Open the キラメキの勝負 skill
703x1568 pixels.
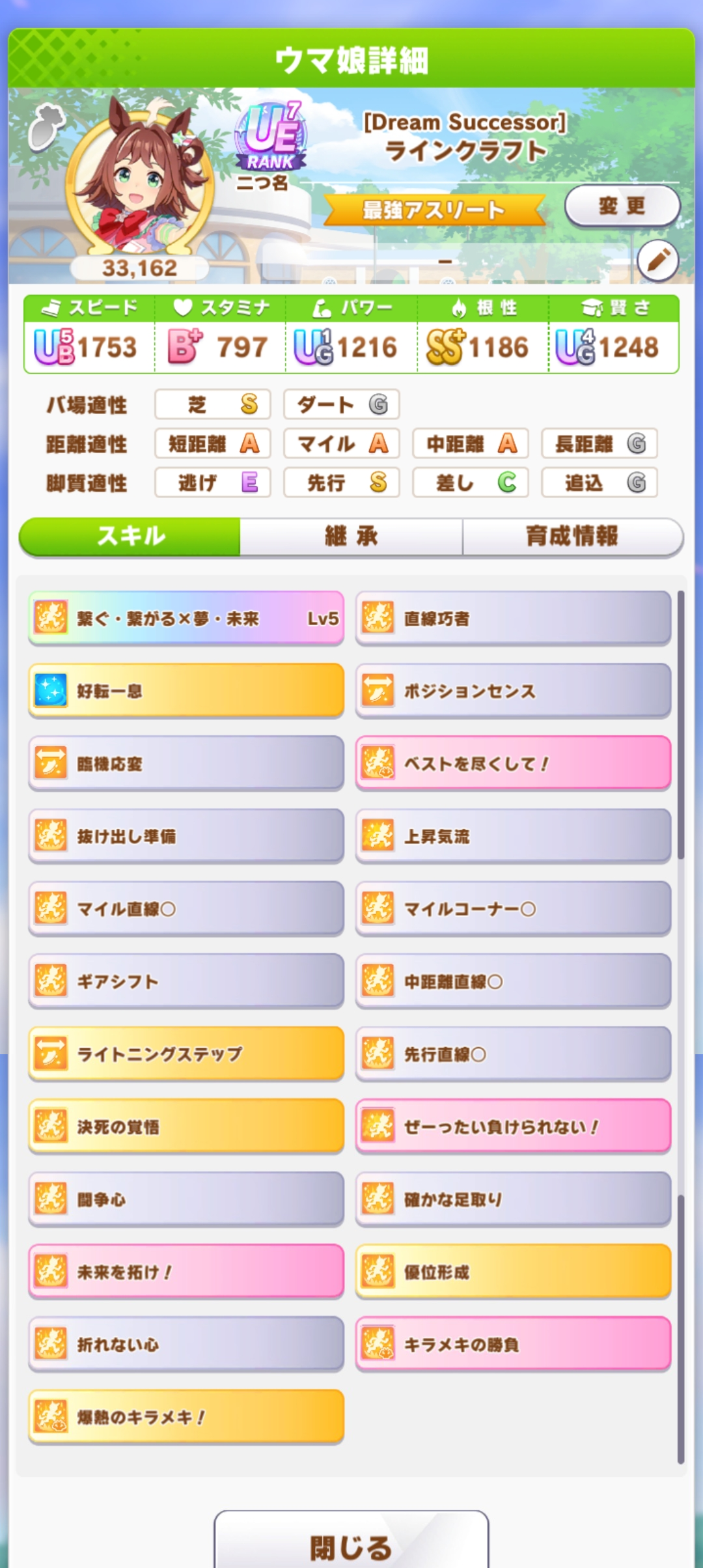[513, 1344]
